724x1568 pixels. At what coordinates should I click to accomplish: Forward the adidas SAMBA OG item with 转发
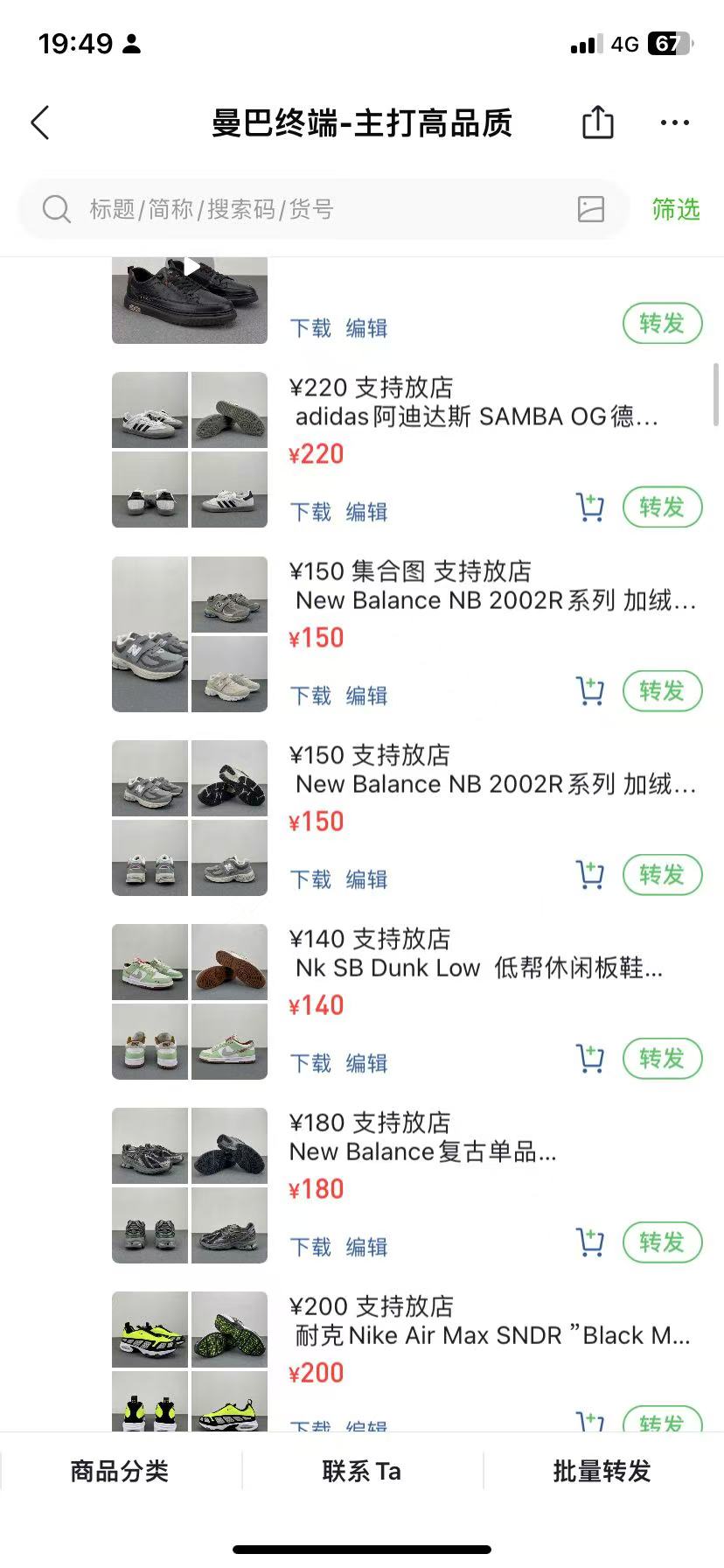(662, 507)
